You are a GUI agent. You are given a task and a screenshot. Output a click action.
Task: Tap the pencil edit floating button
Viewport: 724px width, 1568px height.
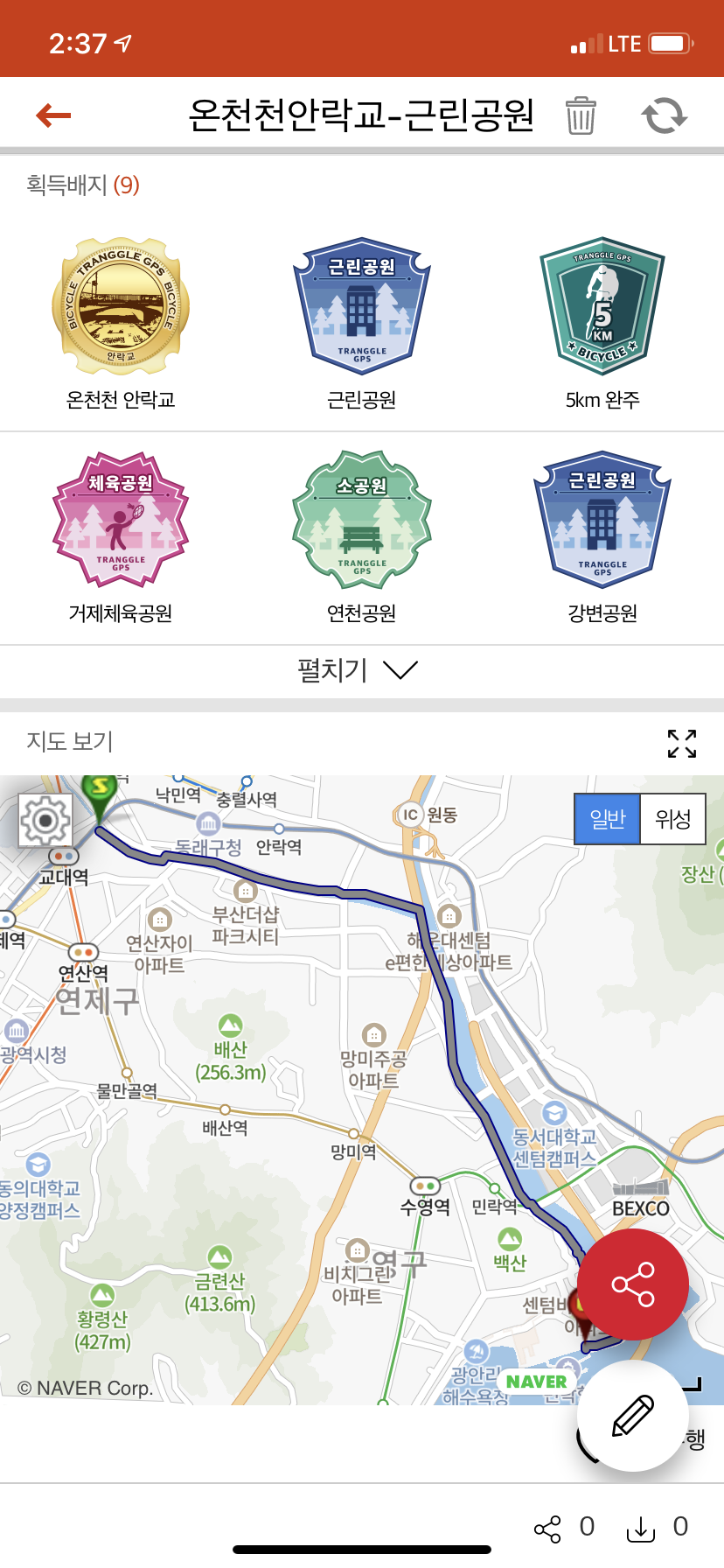pyautogui.click(x=633, y=1415)
